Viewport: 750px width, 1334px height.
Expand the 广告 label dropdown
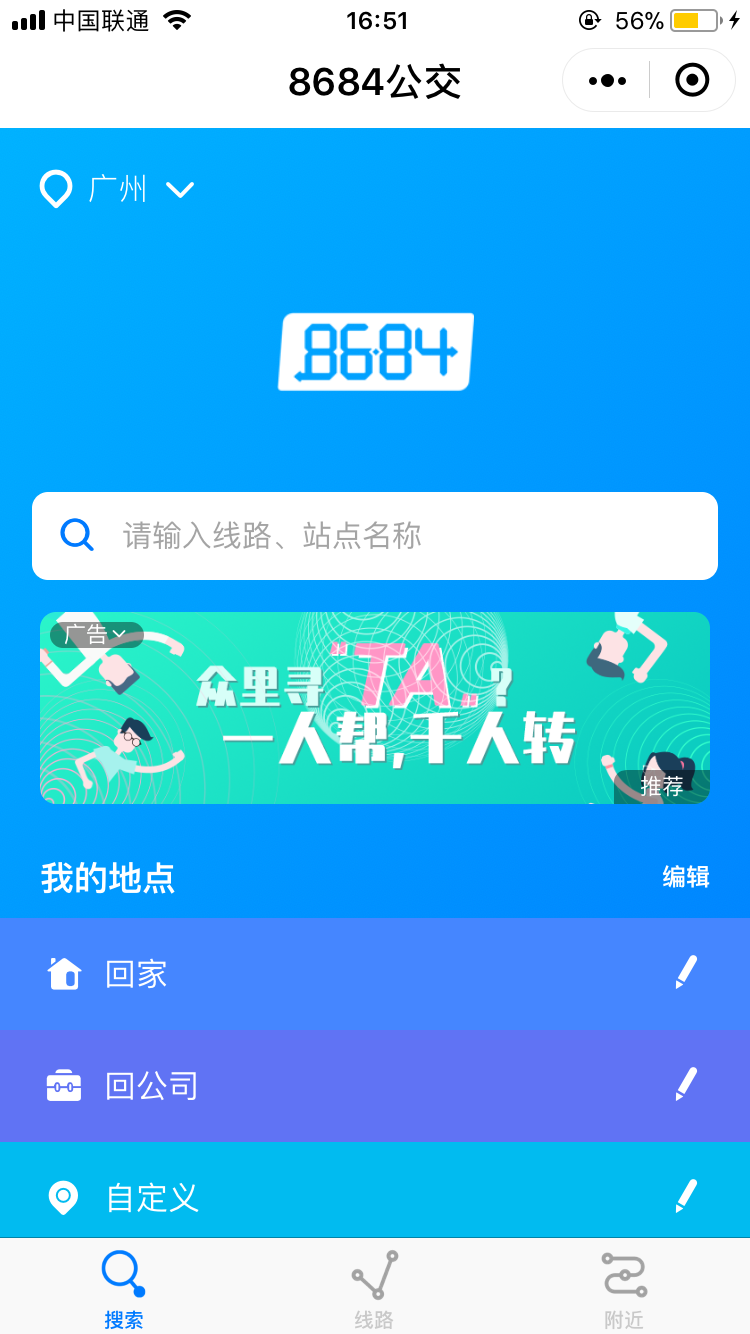(x=96, y=634)
